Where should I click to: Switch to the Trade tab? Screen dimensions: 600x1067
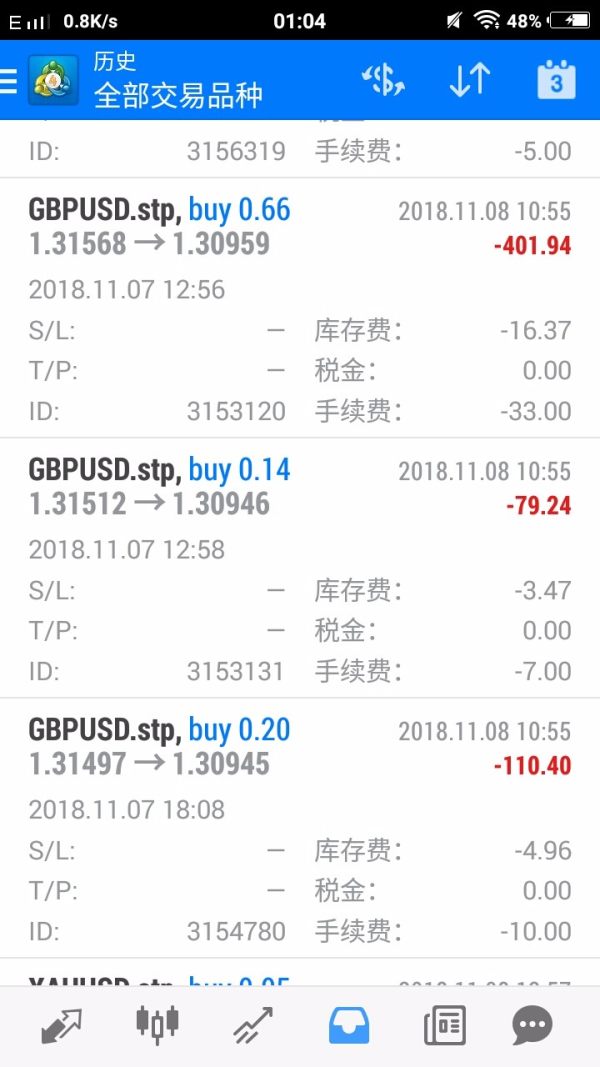coord(253,1025)
